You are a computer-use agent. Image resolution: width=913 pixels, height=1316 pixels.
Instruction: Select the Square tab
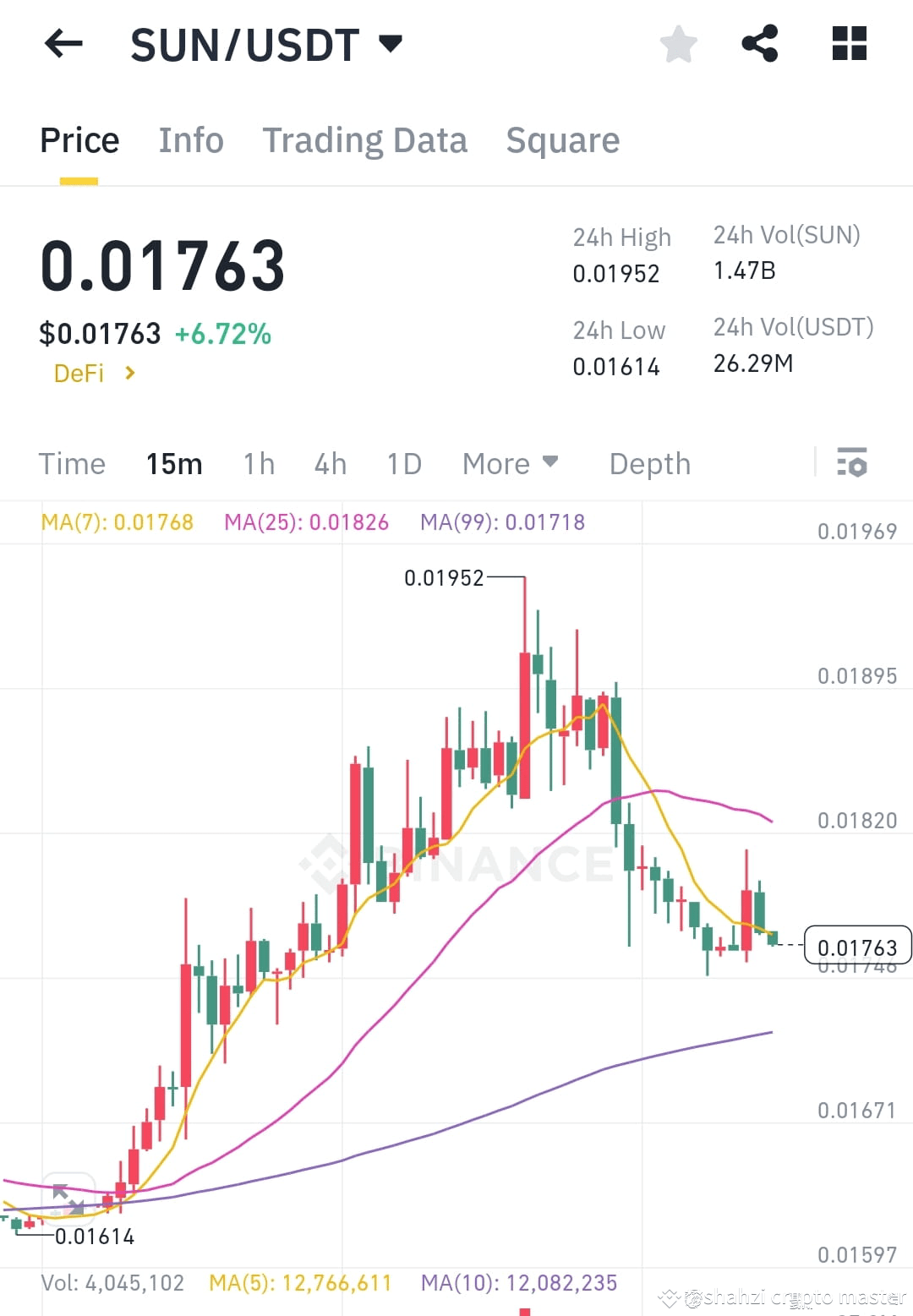coord(562,139)
